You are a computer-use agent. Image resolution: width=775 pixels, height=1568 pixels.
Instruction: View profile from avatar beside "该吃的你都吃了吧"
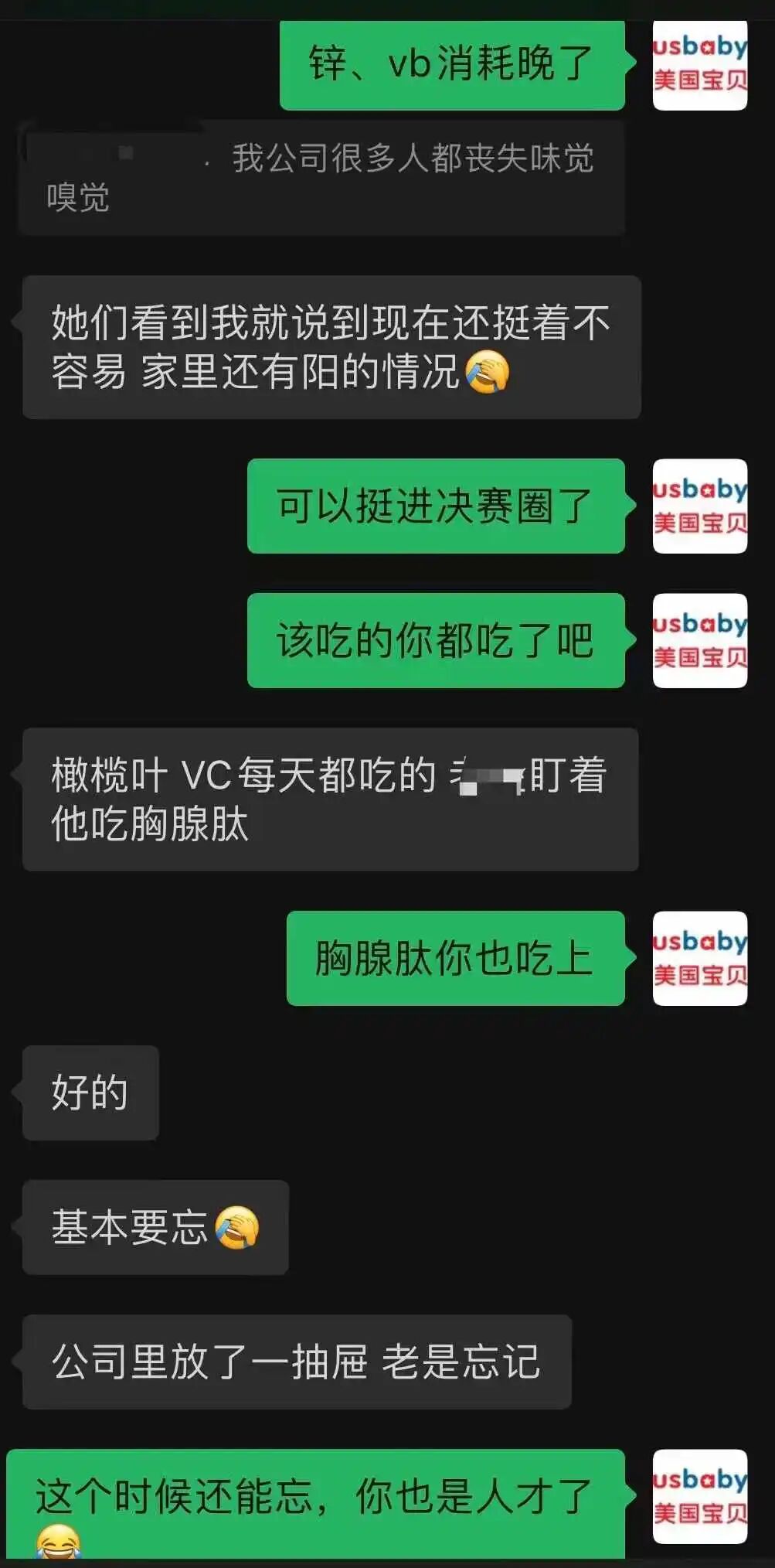click(x=700, y=640)
